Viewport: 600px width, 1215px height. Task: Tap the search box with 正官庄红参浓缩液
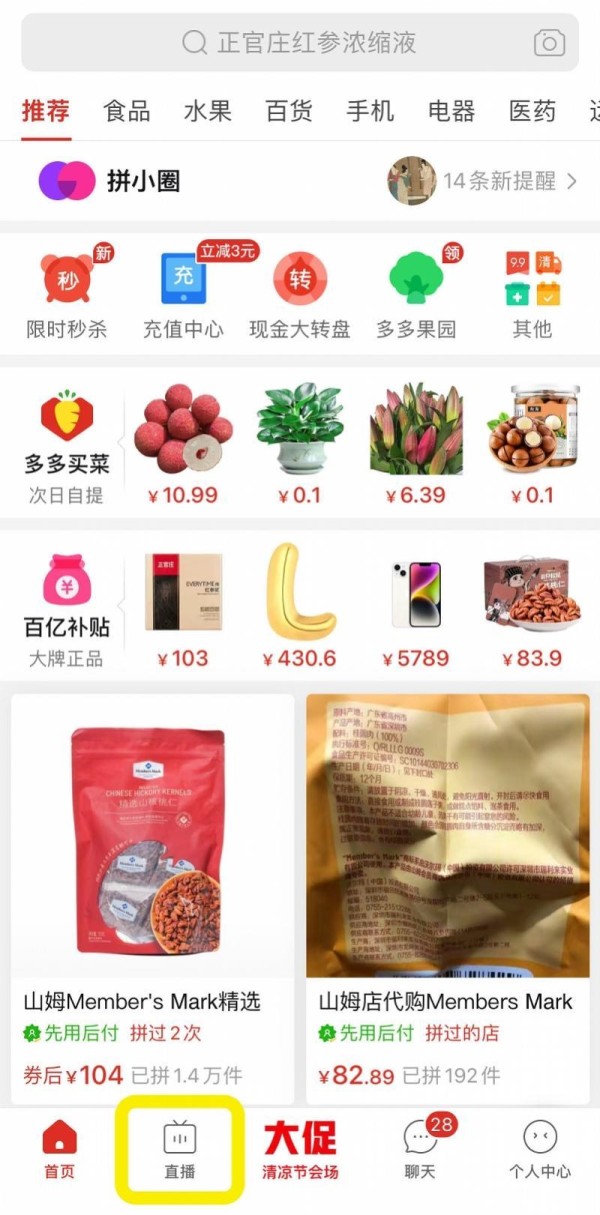300,43
